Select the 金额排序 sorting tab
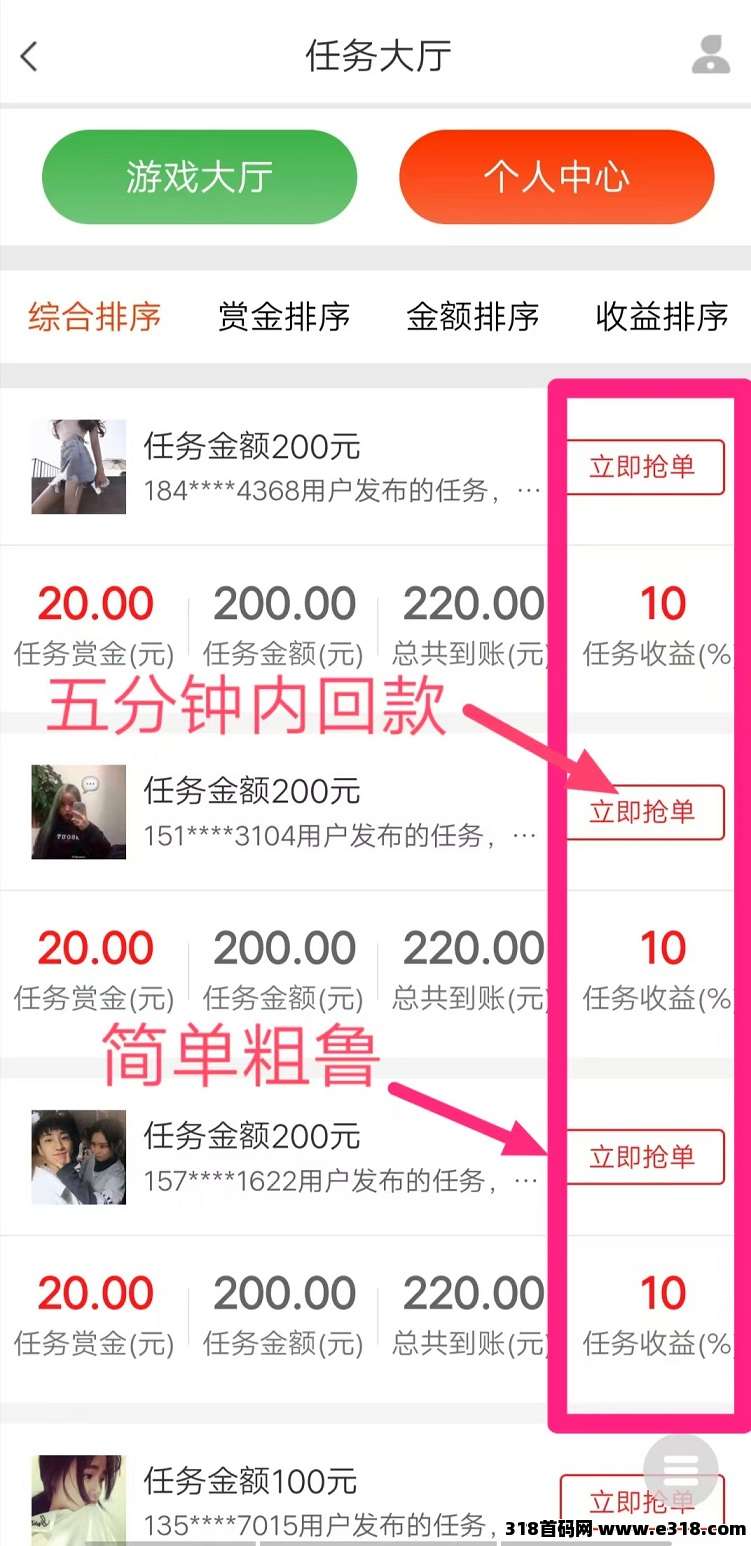The image size is (751, 1546). click(472, 317)
